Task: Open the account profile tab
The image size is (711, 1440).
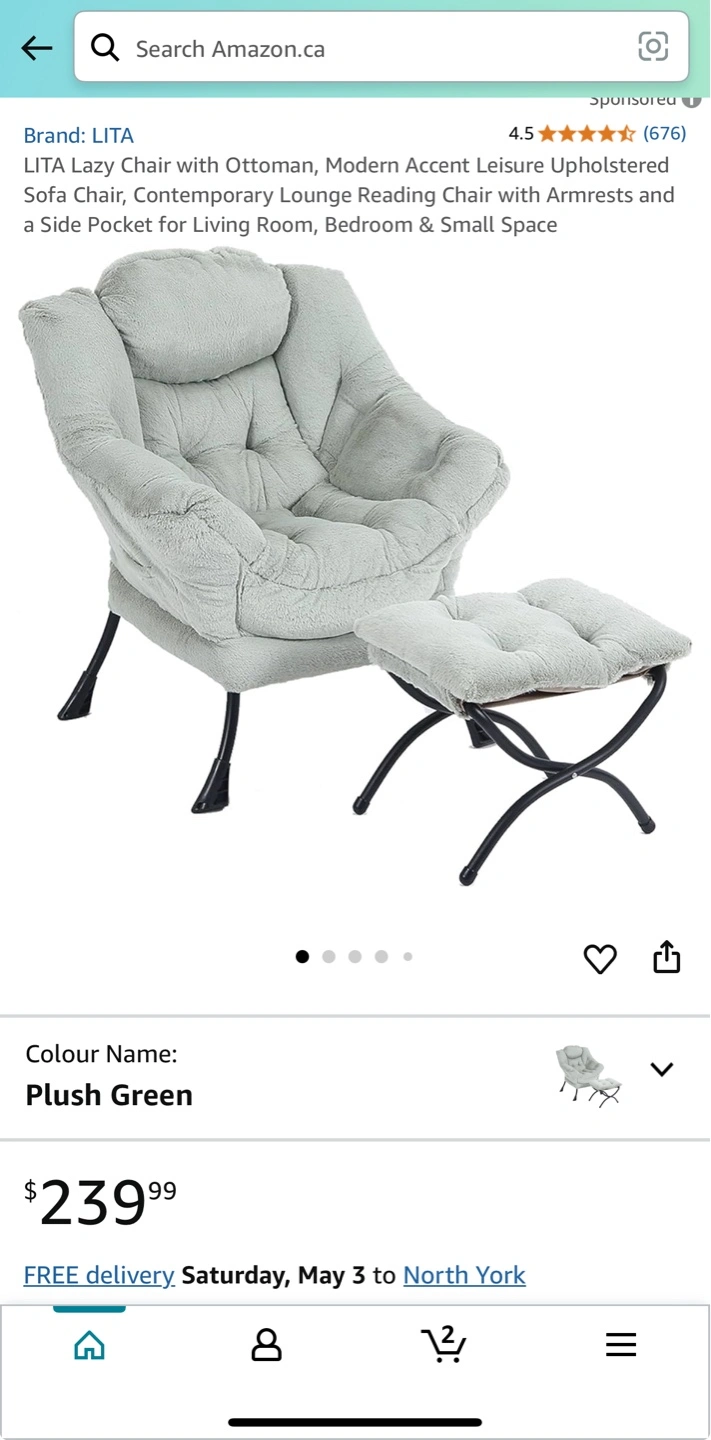Action: [266, 1345]
